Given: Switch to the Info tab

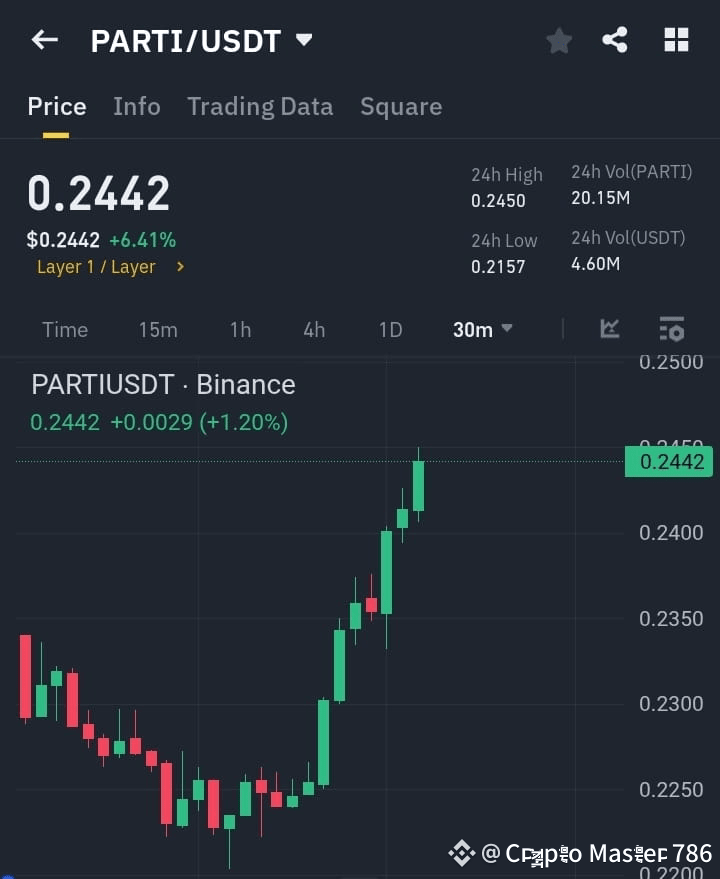Looking at the screenshot, I should coord(137,106).
